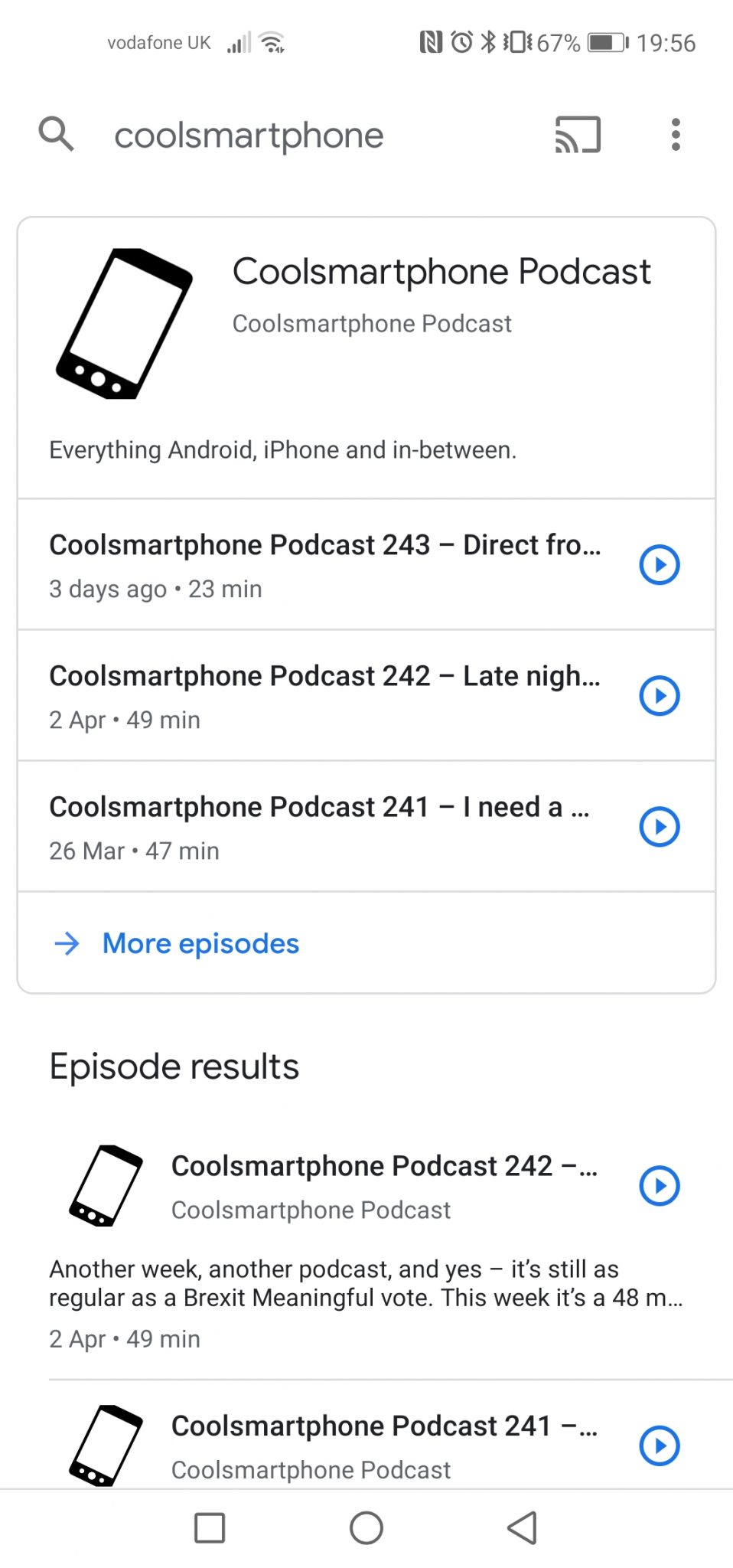
Task: Open Podcast 242 – Late nigh… episode row
Action: (x=366, y=696)
